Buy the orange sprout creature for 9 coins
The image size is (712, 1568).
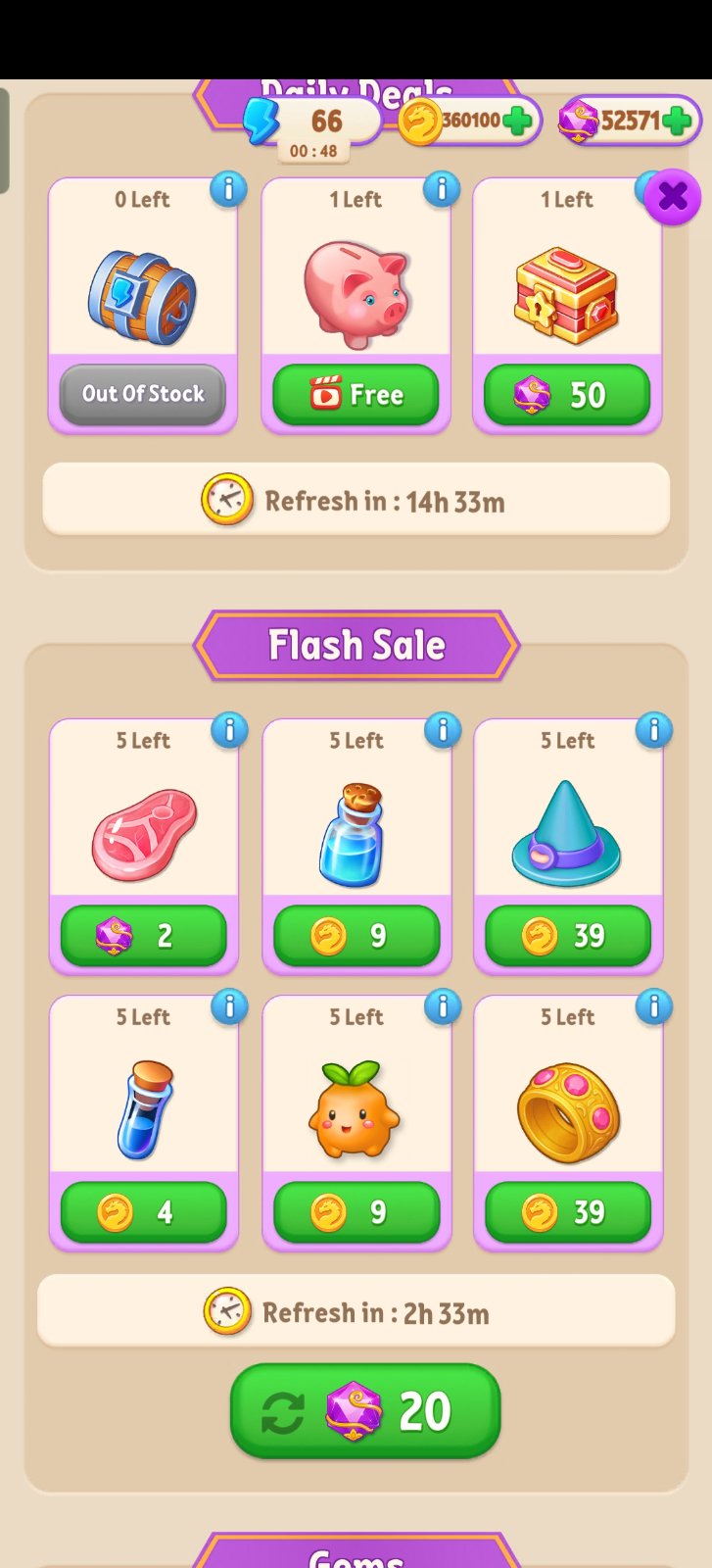pos(356,1212)
